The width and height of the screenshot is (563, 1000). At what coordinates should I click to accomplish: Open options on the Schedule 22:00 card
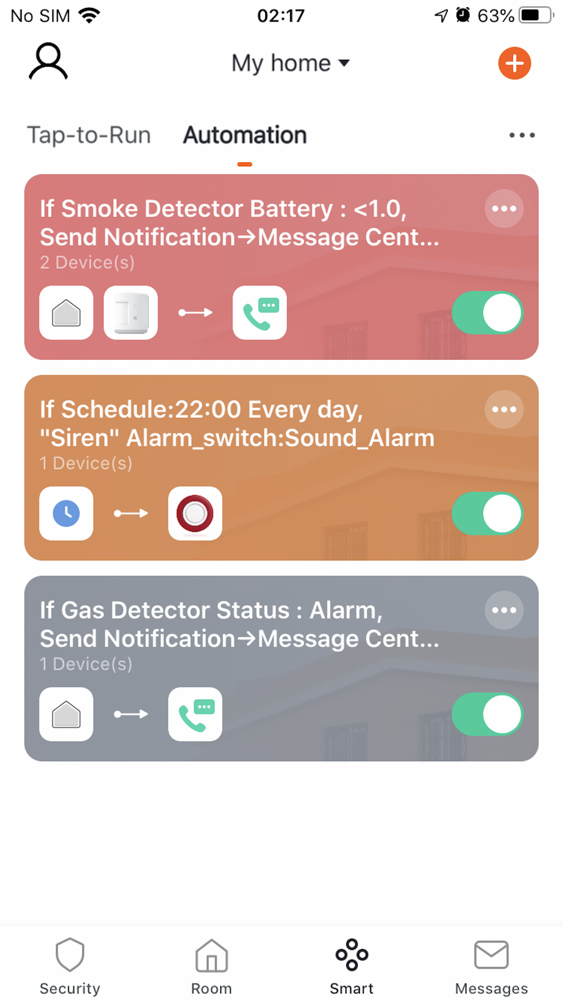pyautogui.click(x=504, y=409)
